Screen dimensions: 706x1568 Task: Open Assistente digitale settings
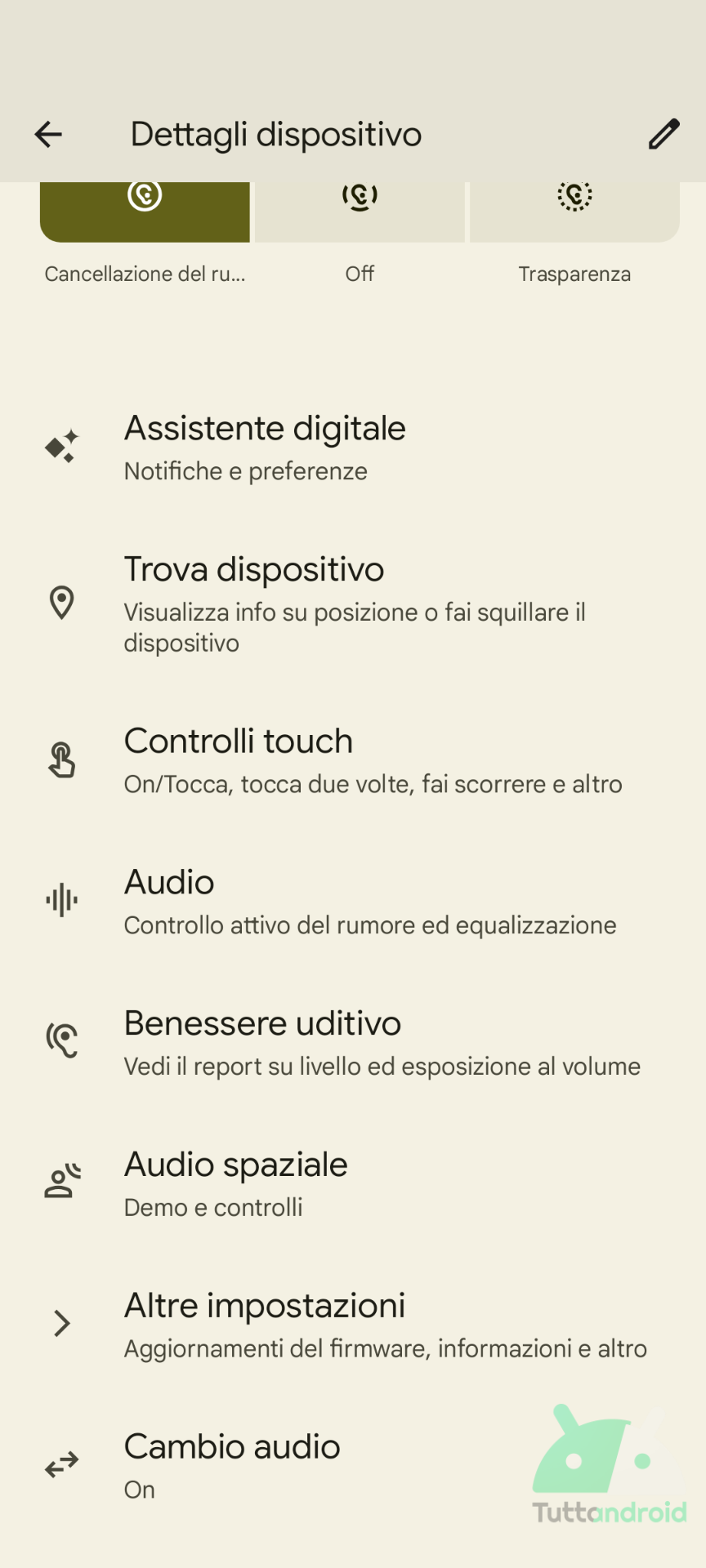[353, 448]
